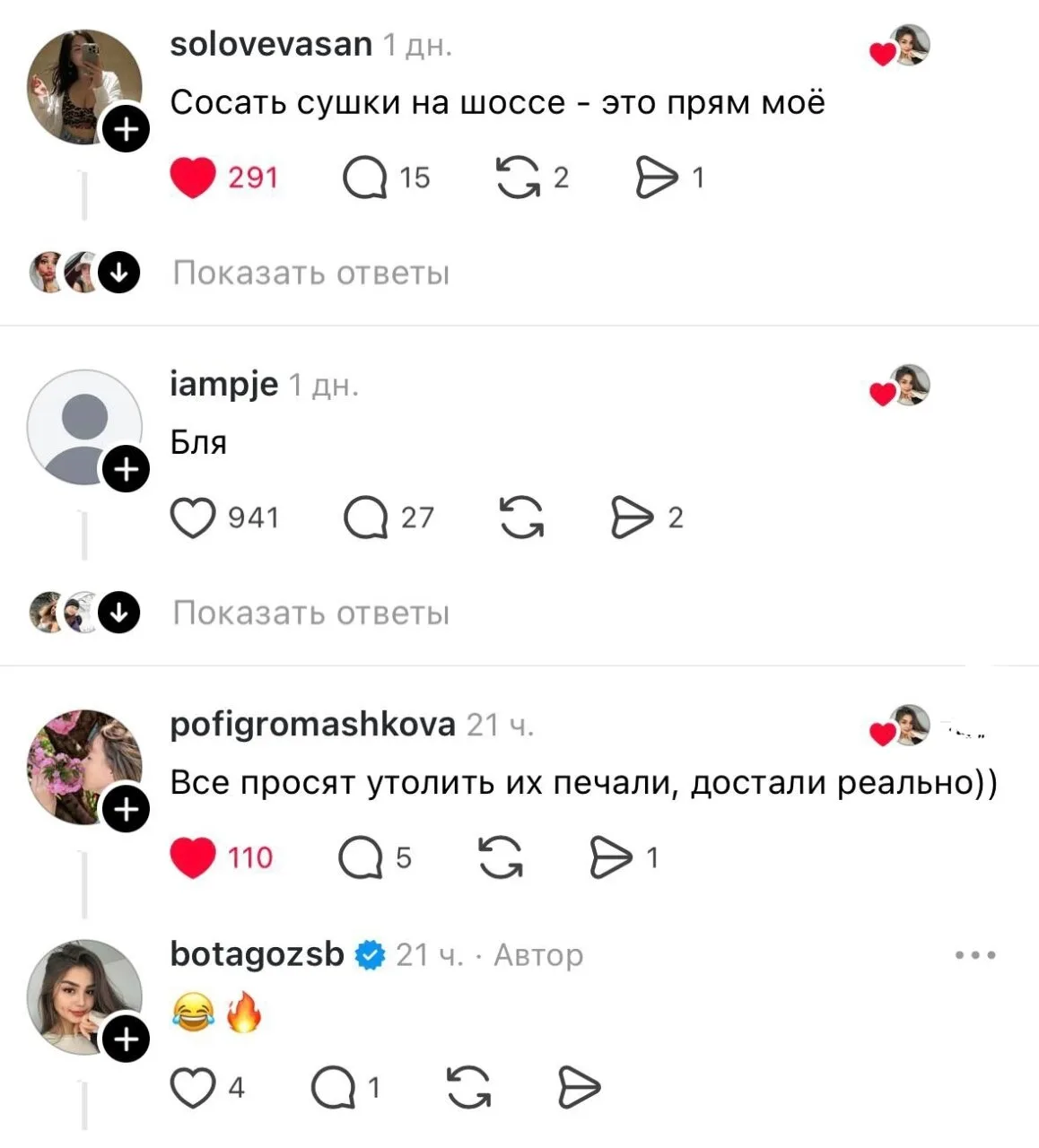Remove like from pofigromashkova's comment
The width and height of the screenshot is (1039, 1148).
click(193, 857)
